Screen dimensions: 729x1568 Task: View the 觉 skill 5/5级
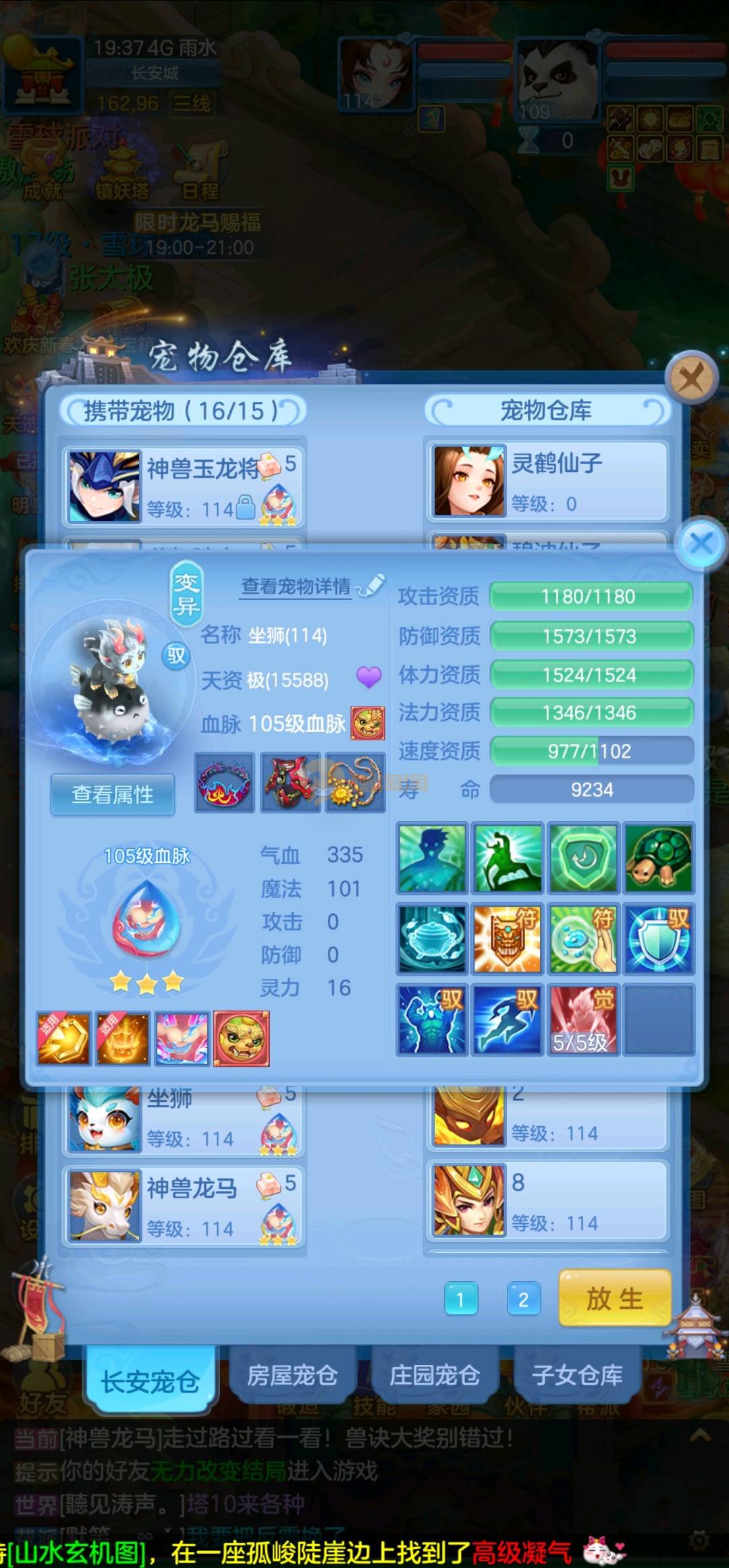[x=583, y=1019]
